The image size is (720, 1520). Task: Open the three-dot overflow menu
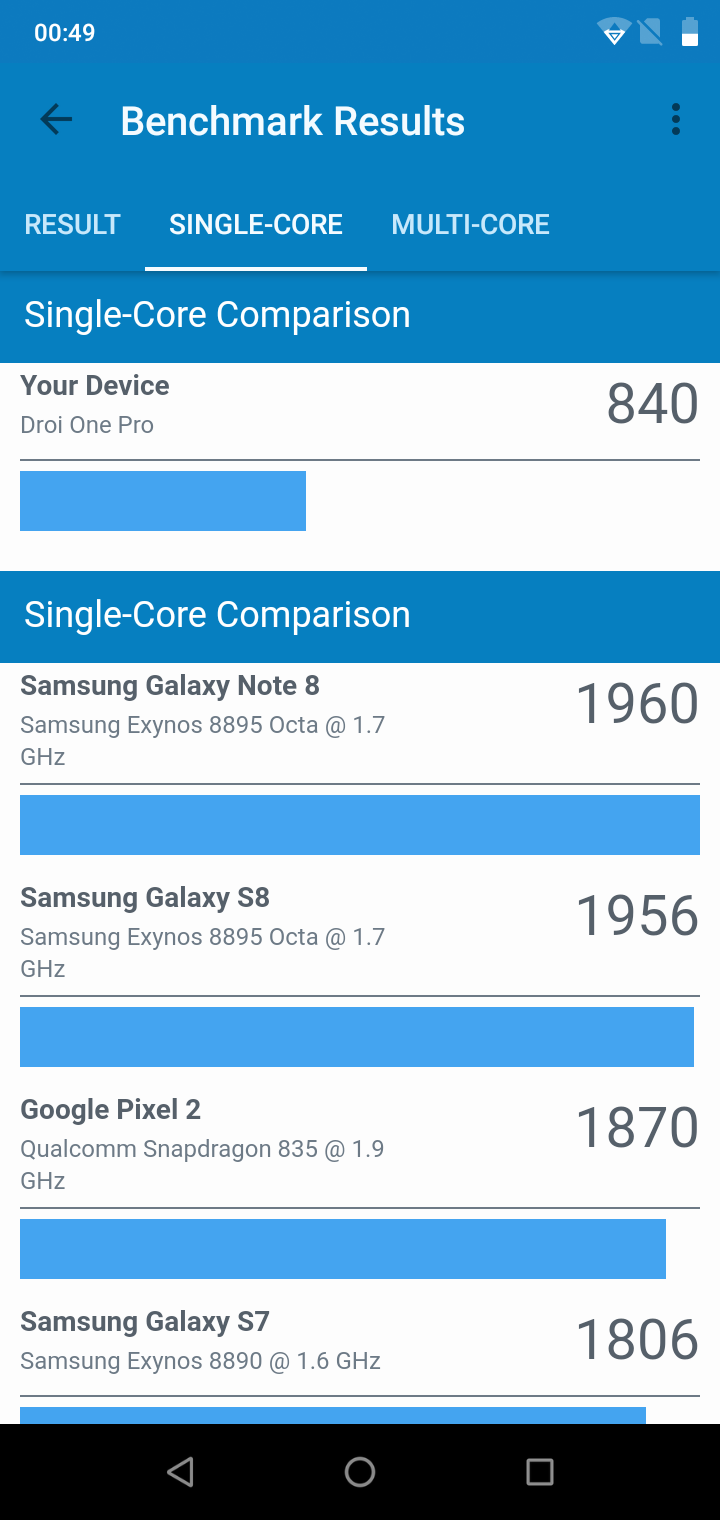(676, 120)
